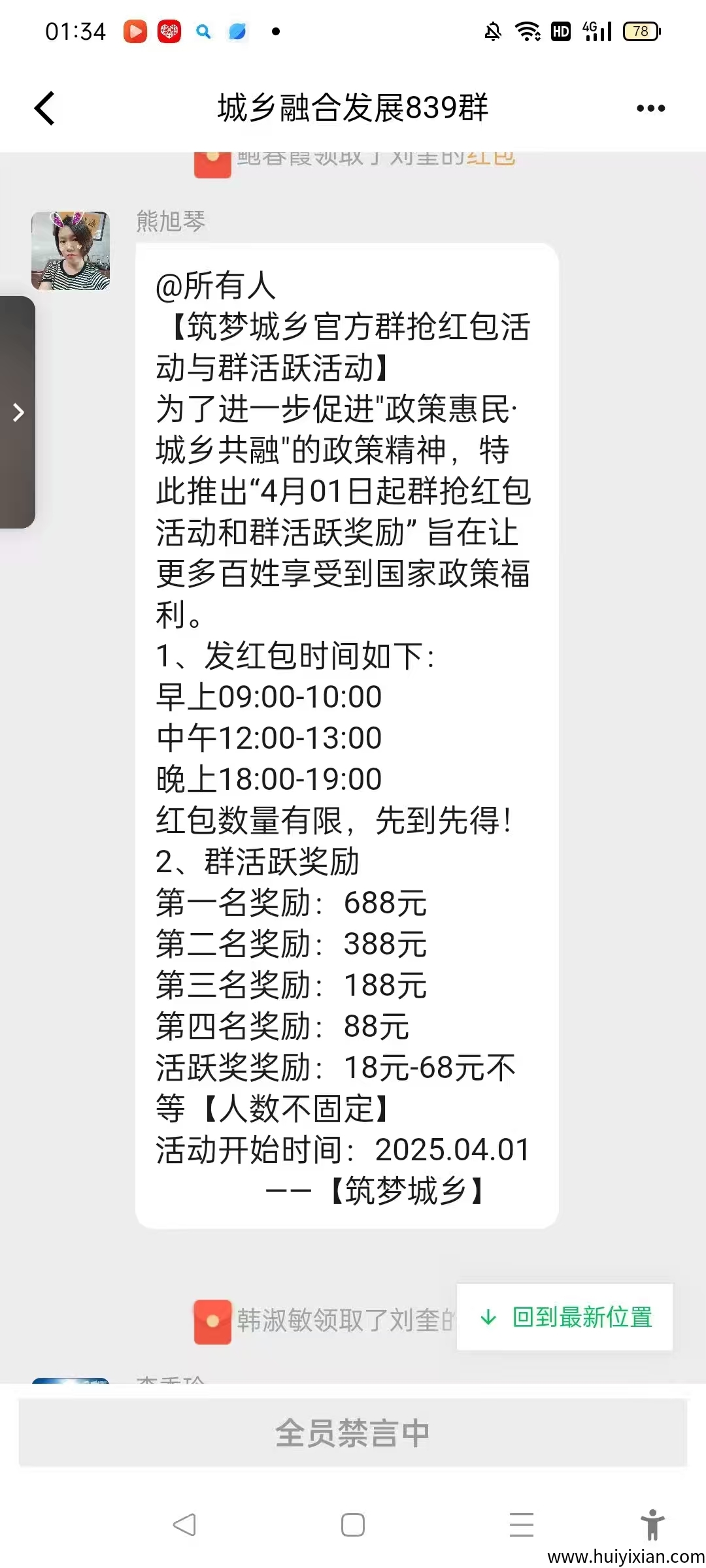Tap the 回到最新位置 button to jump to latest

565,1318
